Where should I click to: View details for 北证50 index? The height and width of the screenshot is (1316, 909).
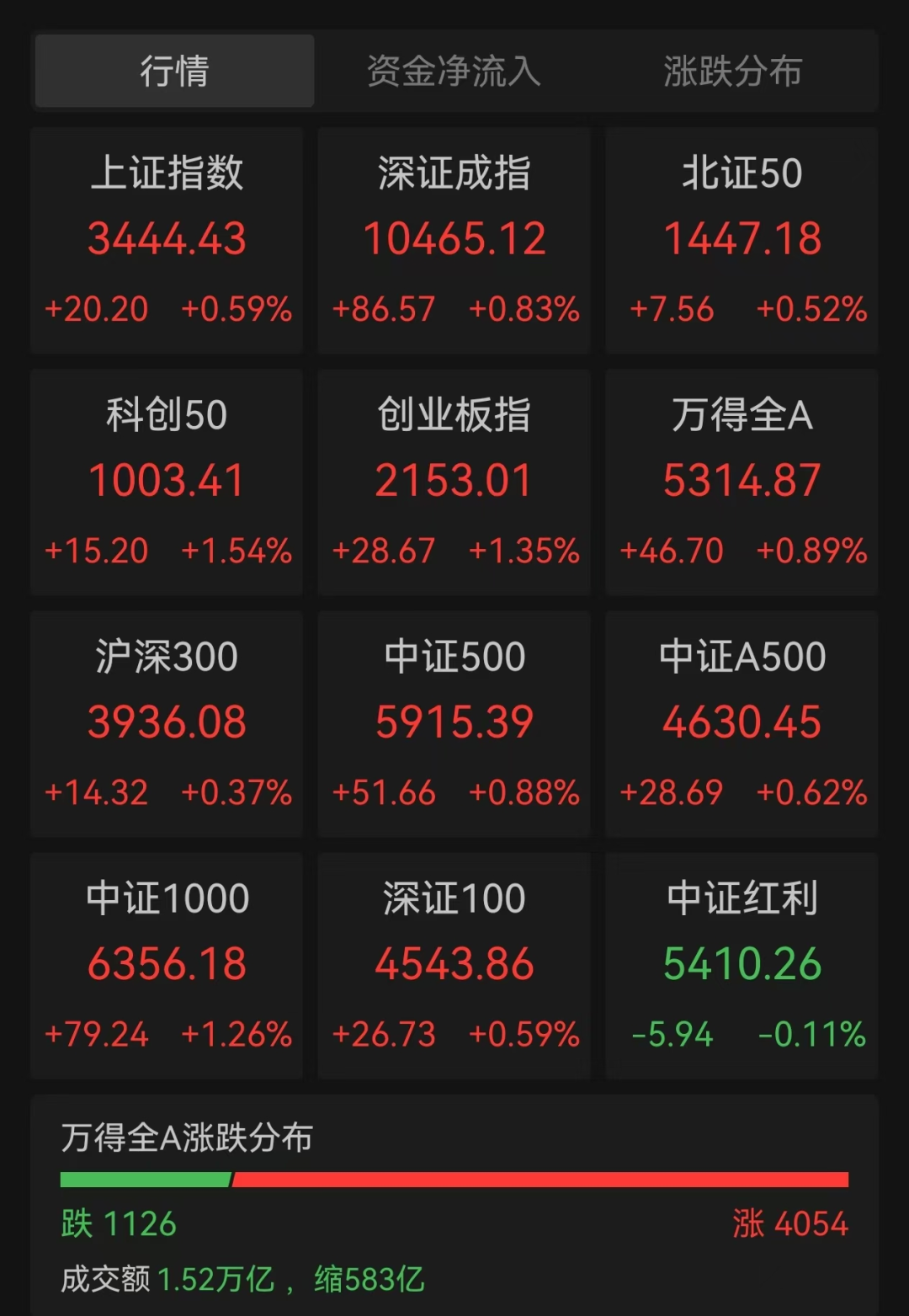coord(740,240)
